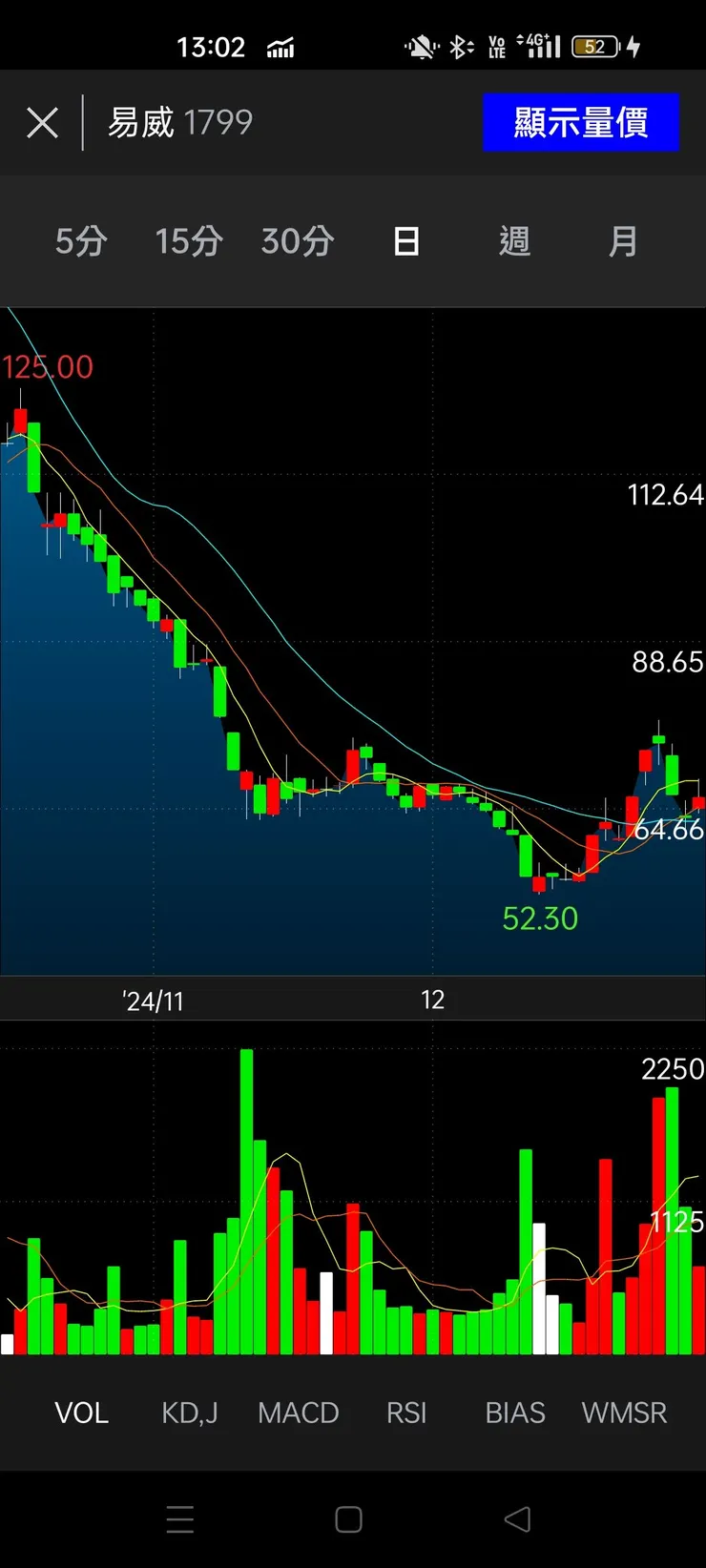Open recent apps from the navigation bar
This screenshot has width=706, height=1568.
click(x=180, y=1519)
